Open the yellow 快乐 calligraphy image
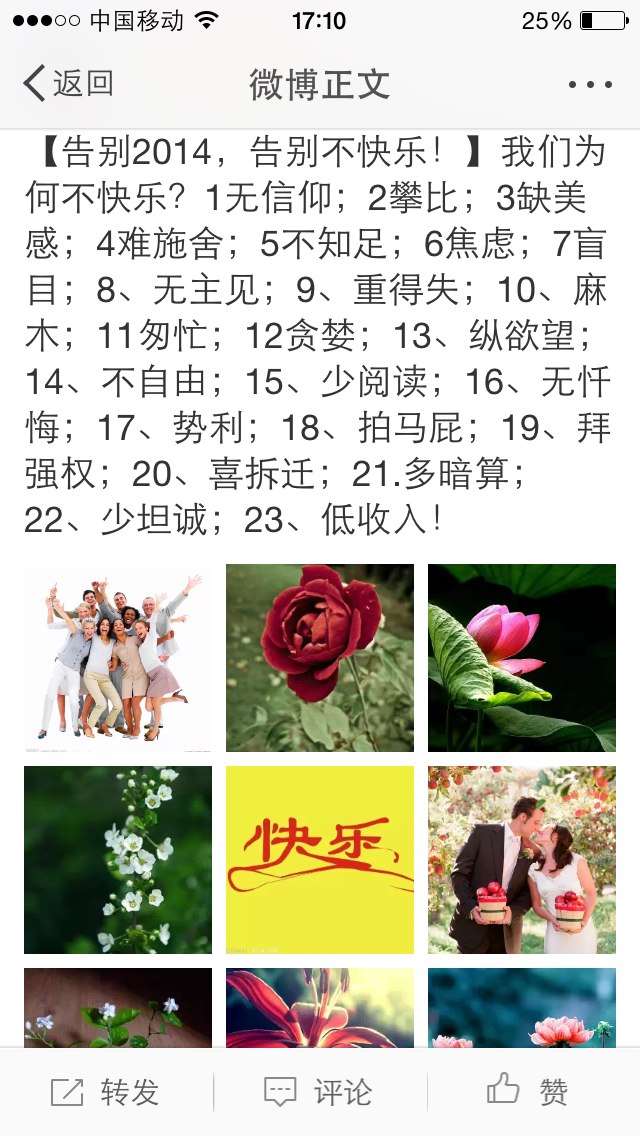The width and height of the screenshot is (640, 1136). (x=320, y=860)
